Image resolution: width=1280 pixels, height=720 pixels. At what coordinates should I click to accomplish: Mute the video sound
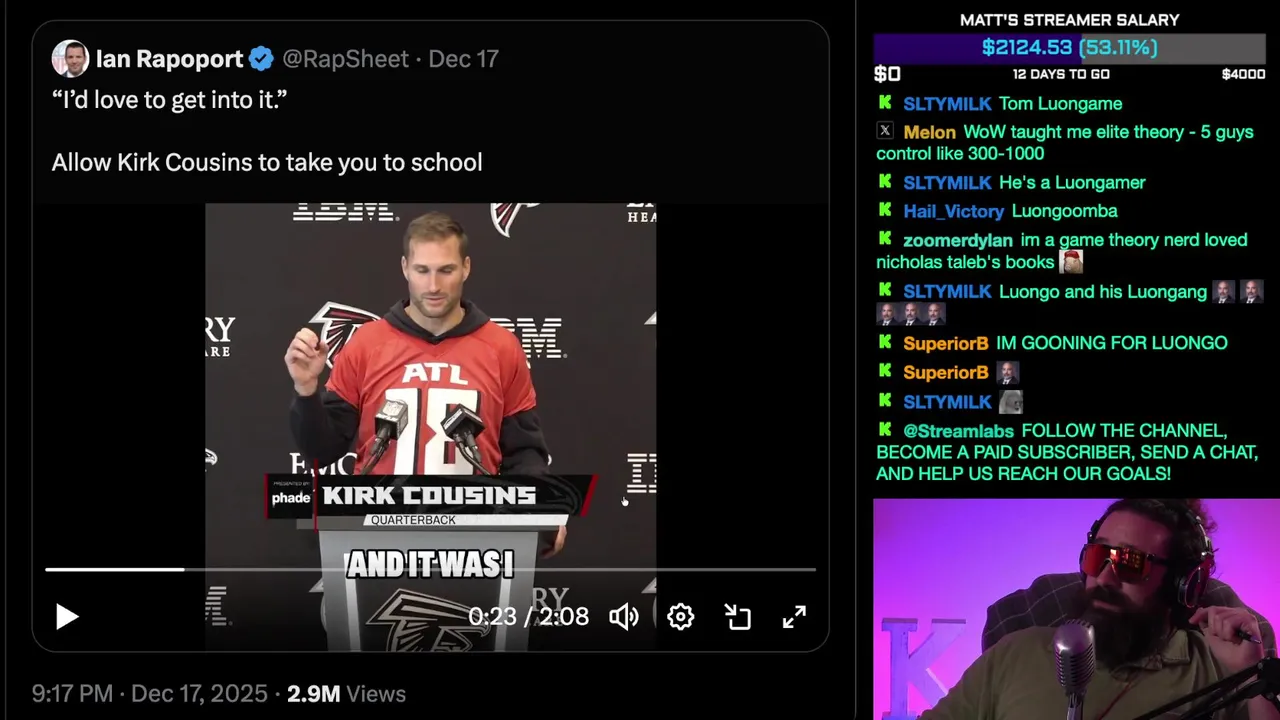click(x=624, y=617)
